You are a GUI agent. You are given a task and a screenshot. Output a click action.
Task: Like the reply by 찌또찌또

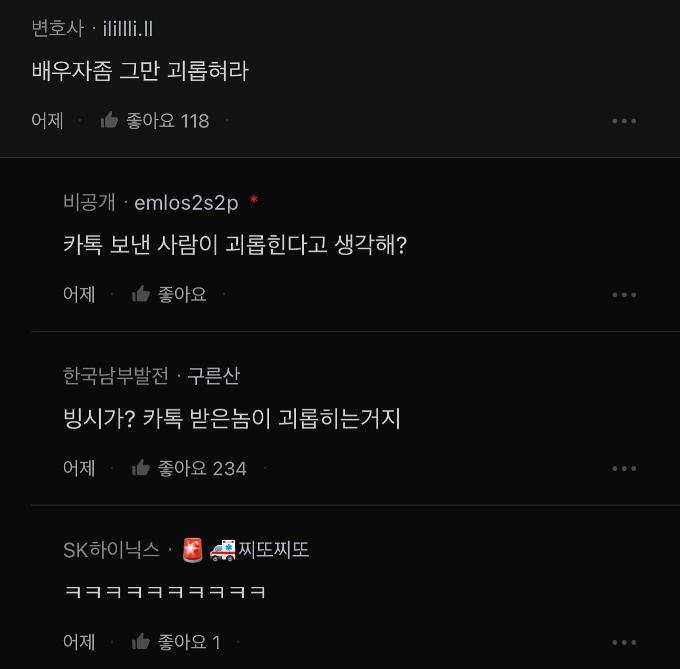pos(141,642)
